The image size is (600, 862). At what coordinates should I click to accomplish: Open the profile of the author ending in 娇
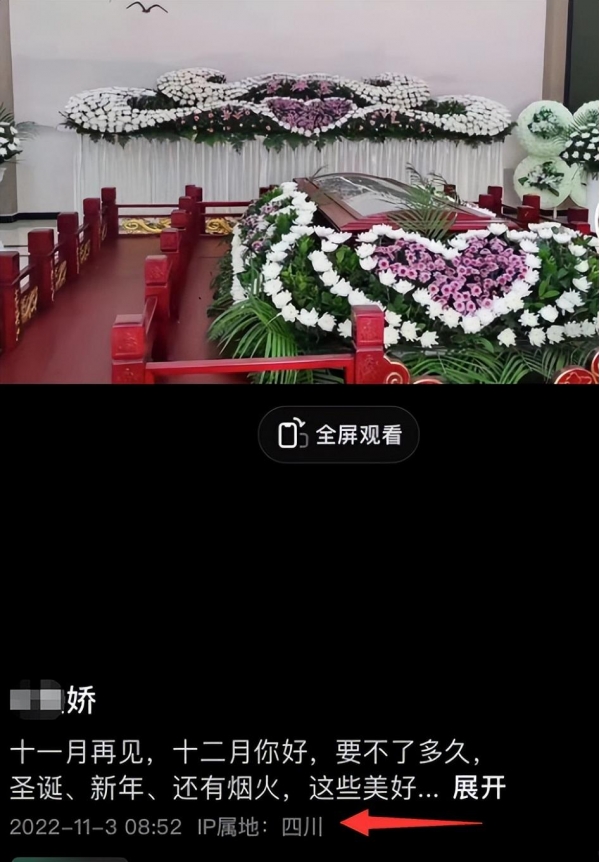[54, 701]
